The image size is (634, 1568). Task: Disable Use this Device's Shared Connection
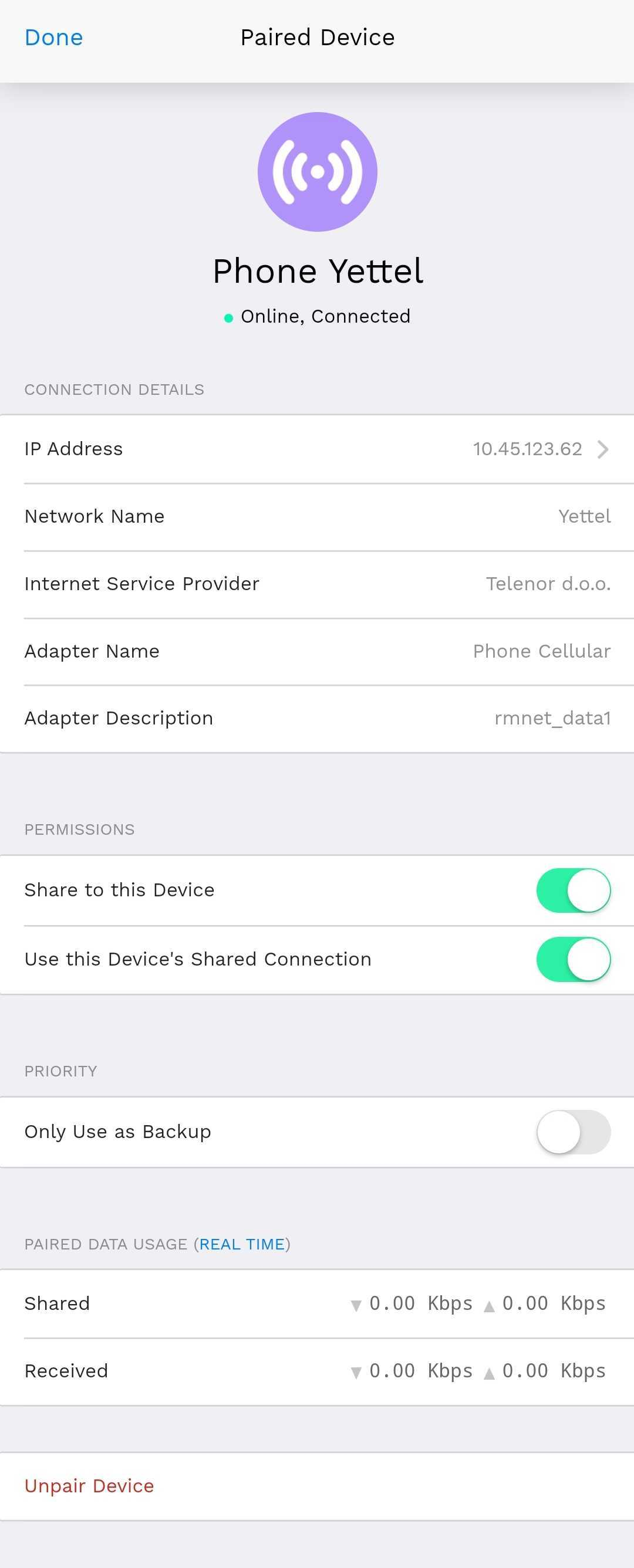pos(572,959)
